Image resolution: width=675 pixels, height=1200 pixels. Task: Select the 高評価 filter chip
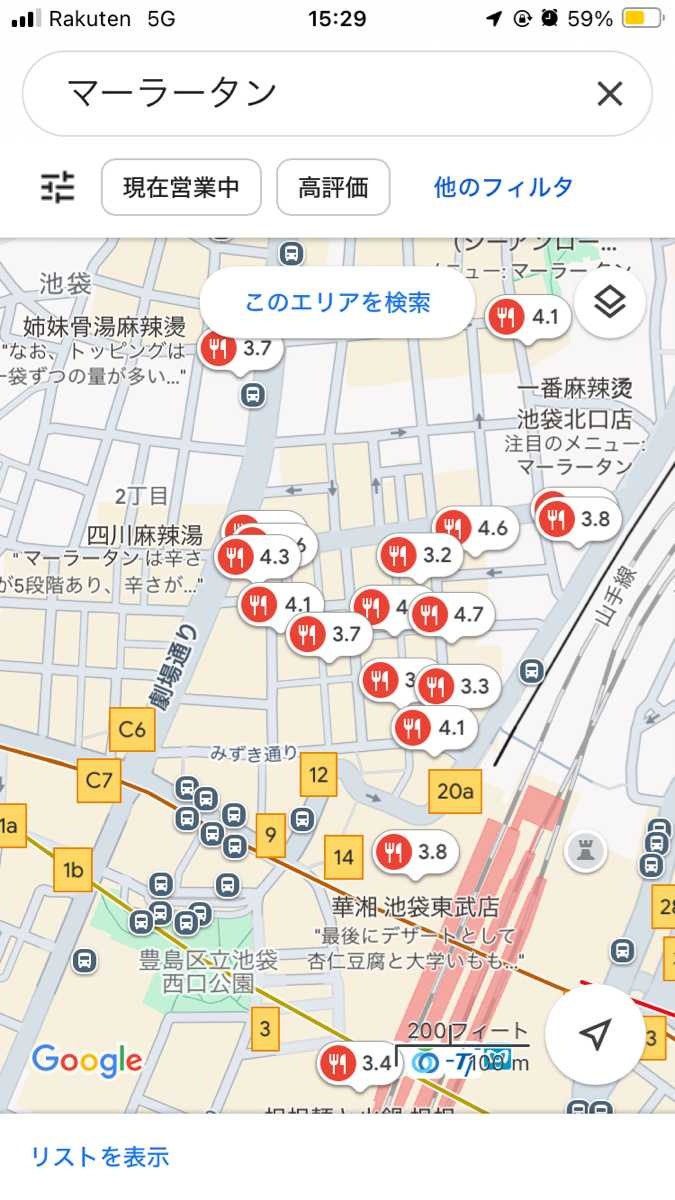pos(333,187)
